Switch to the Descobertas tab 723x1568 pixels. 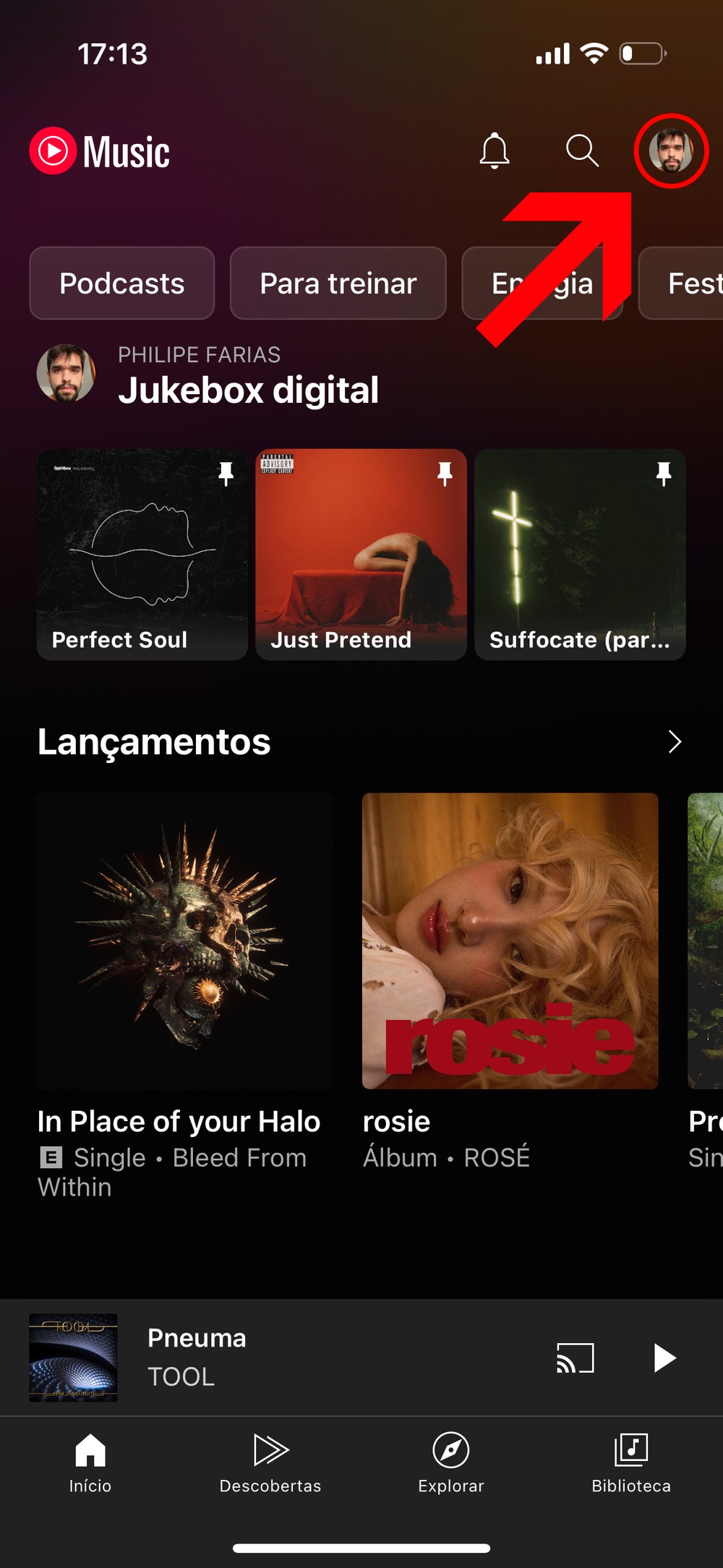click(x=270, y=1462)
